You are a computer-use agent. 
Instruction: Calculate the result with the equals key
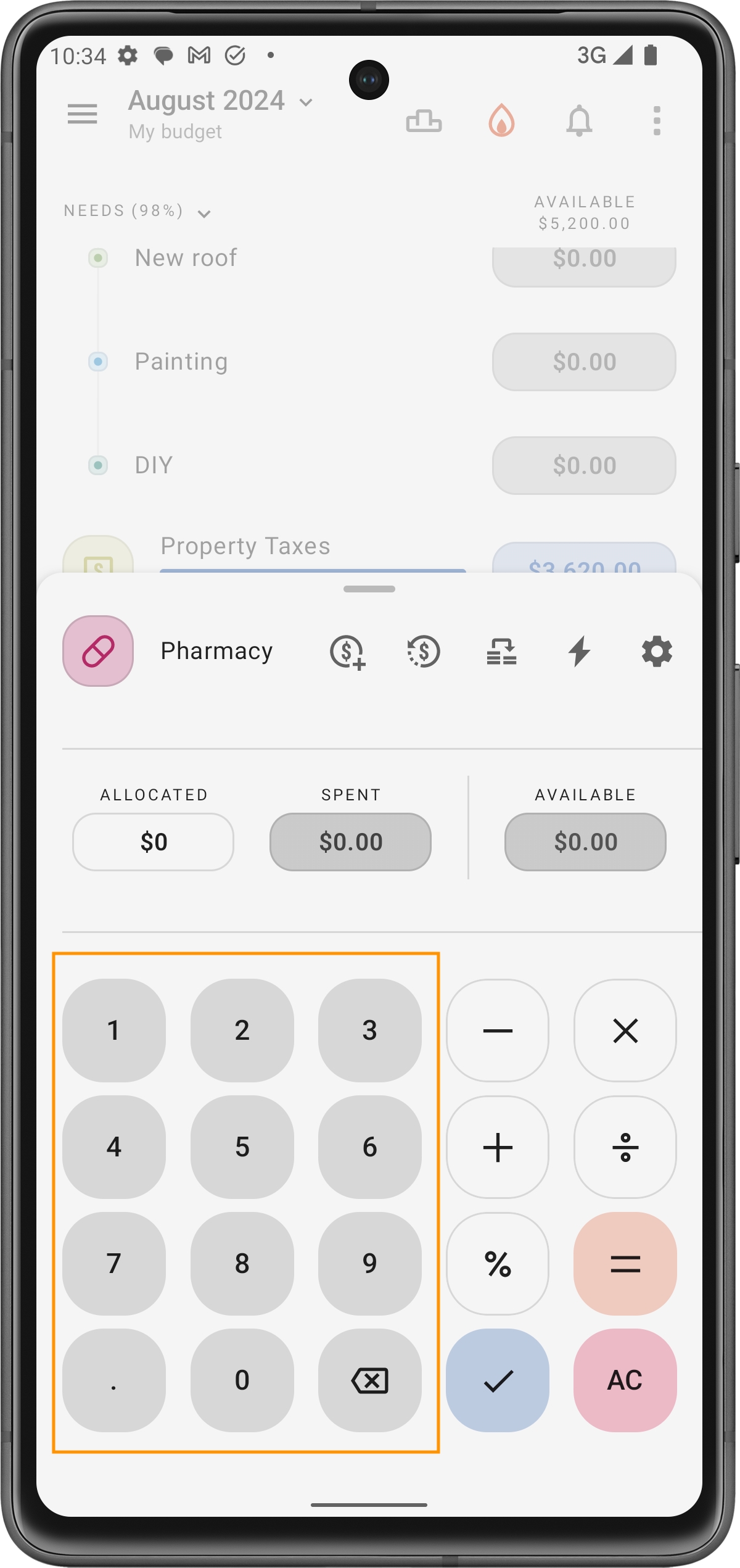click(x=625, y=1264)
